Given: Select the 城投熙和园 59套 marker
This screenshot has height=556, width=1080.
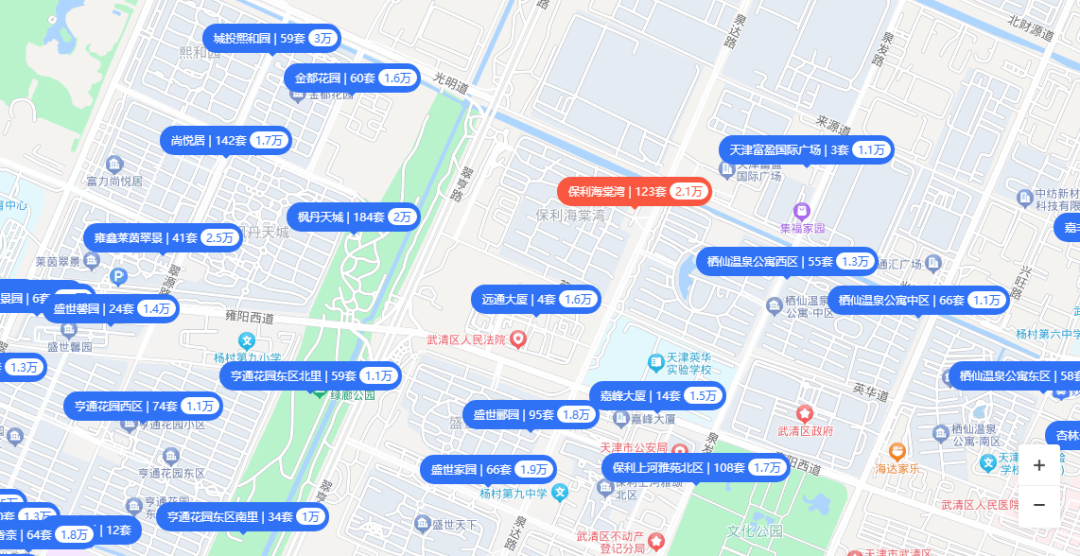Looking at the screenshot, I should (271, 38).
